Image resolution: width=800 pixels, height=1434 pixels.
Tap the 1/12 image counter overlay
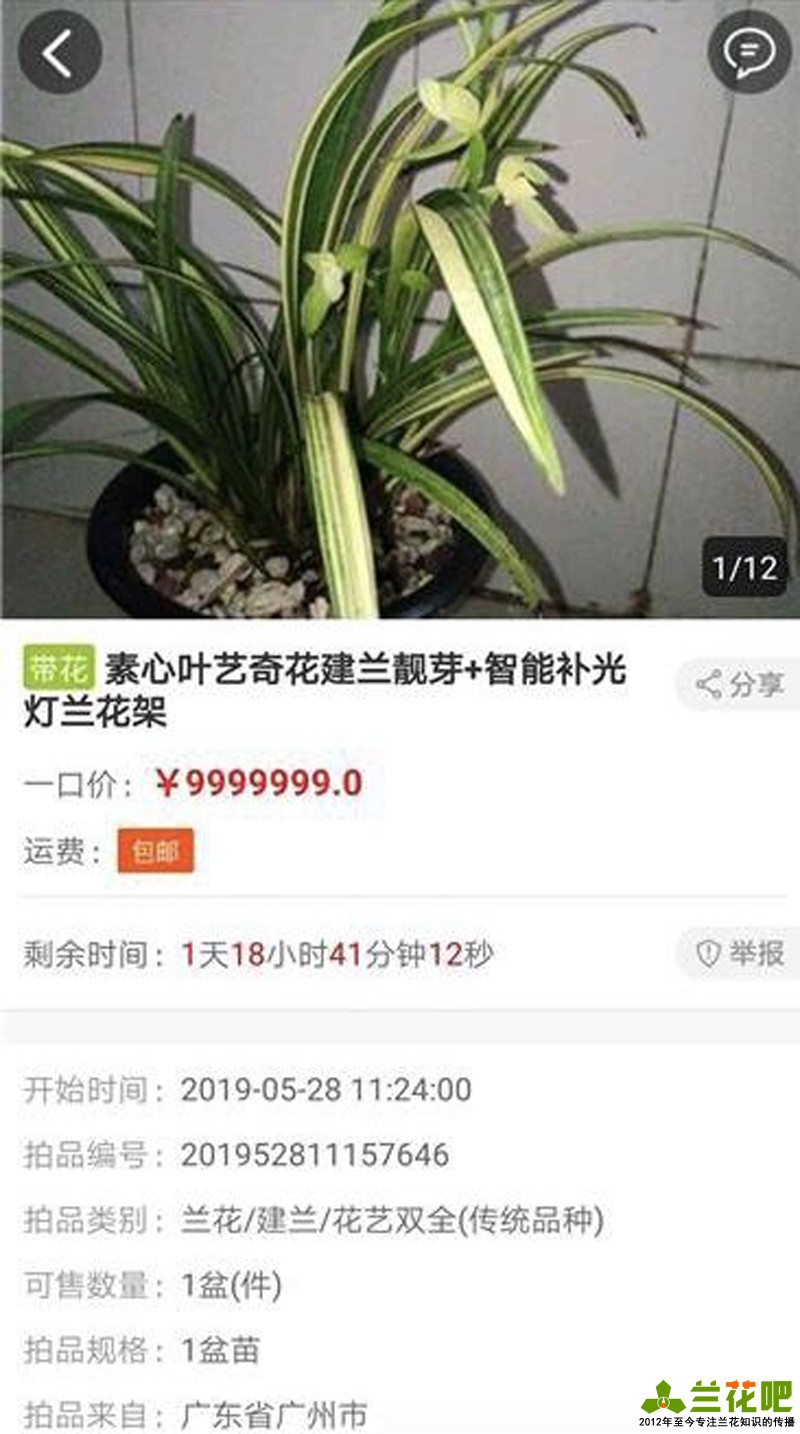pyautogui.click(x=743, y=568)
